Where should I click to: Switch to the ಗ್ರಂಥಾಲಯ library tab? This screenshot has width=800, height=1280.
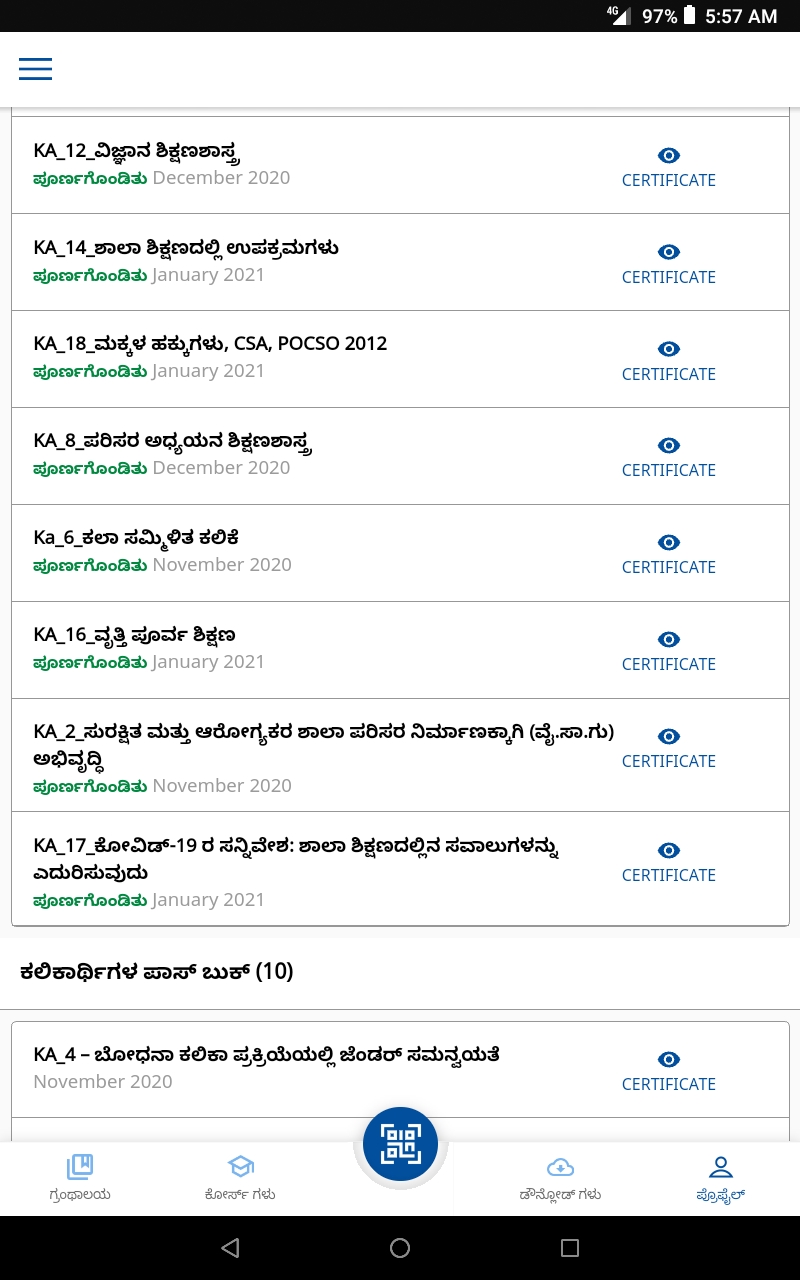tap(80, 1178)
